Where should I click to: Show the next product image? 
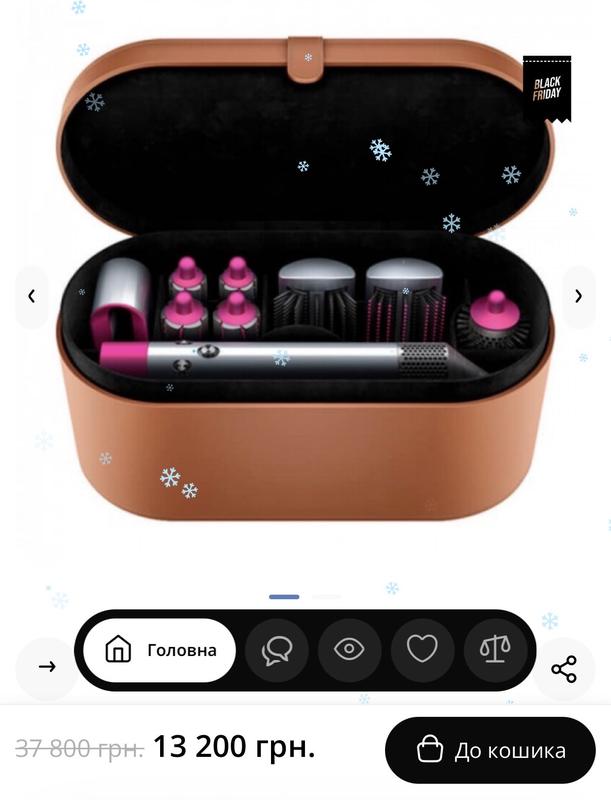(x=578, y=296)
